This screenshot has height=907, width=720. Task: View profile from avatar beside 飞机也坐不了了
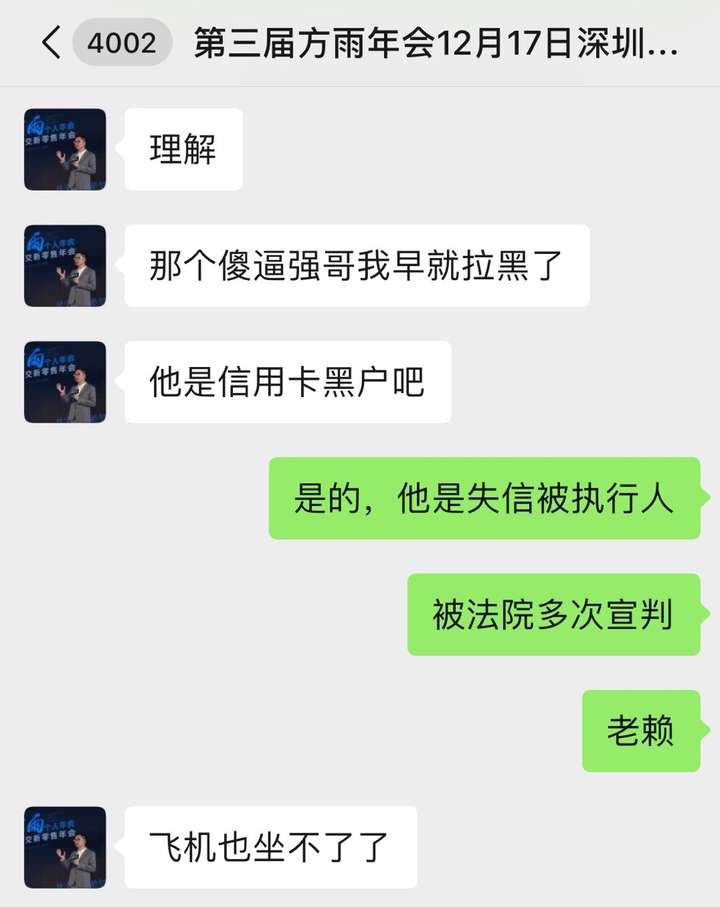coord(65,847)
